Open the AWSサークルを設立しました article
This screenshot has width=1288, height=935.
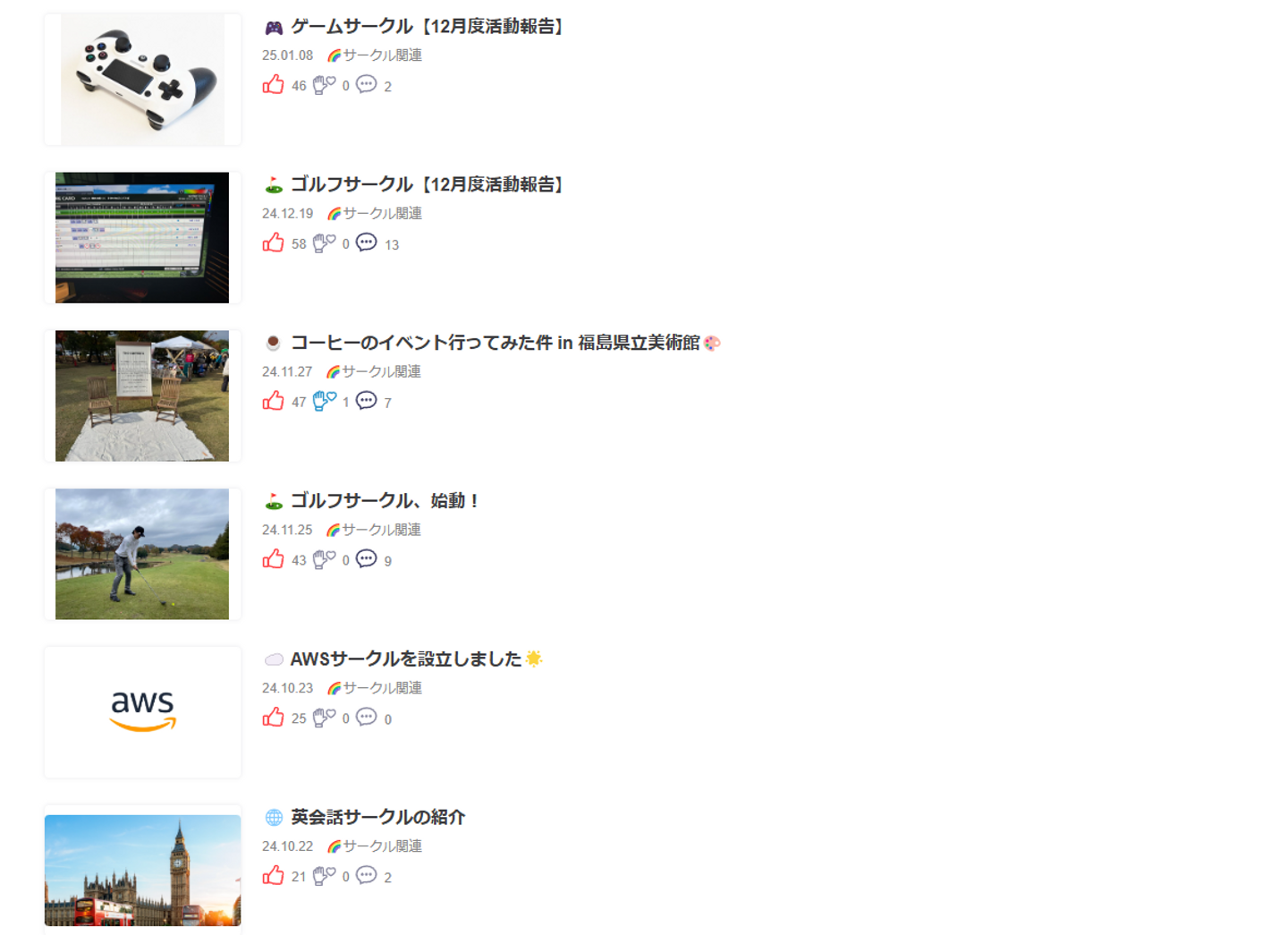(405, 659)
